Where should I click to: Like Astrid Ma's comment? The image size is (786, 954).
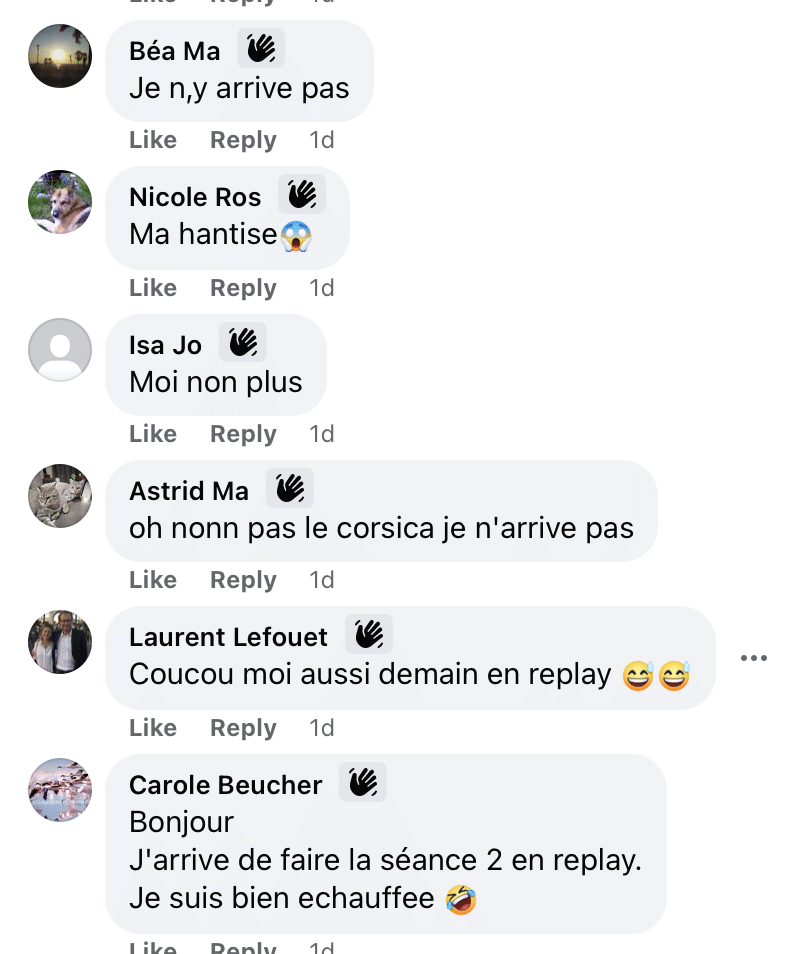[x=152, y=580]
